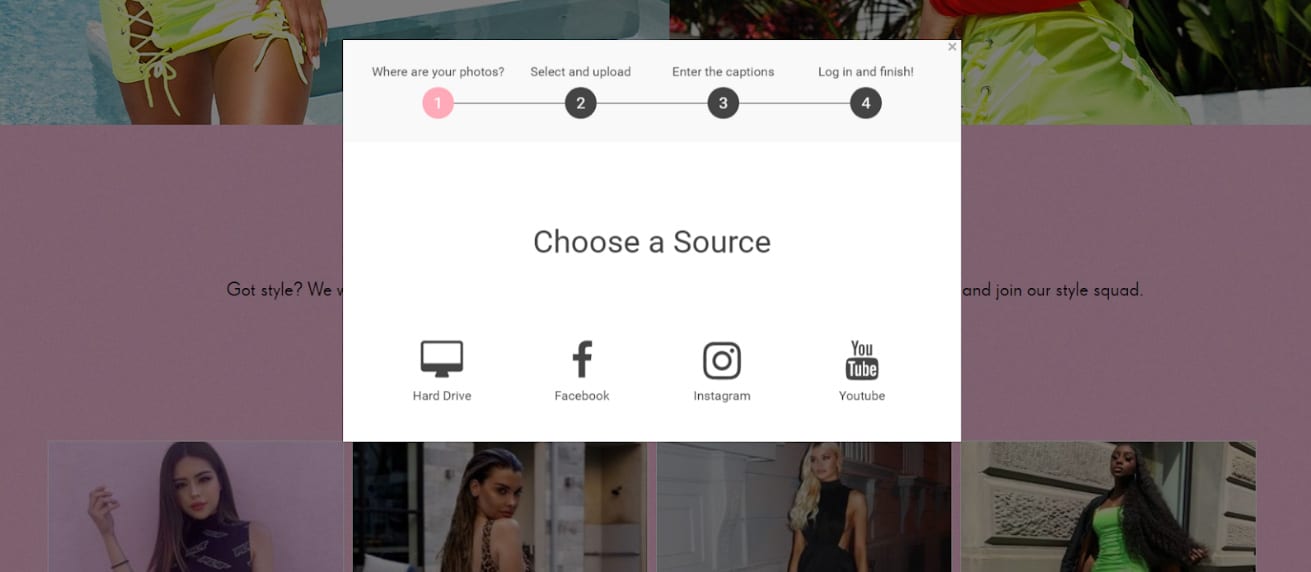Pick Instagram as photo source
The height and width of the screenshot is (572, 1311).
pos(721,369)
